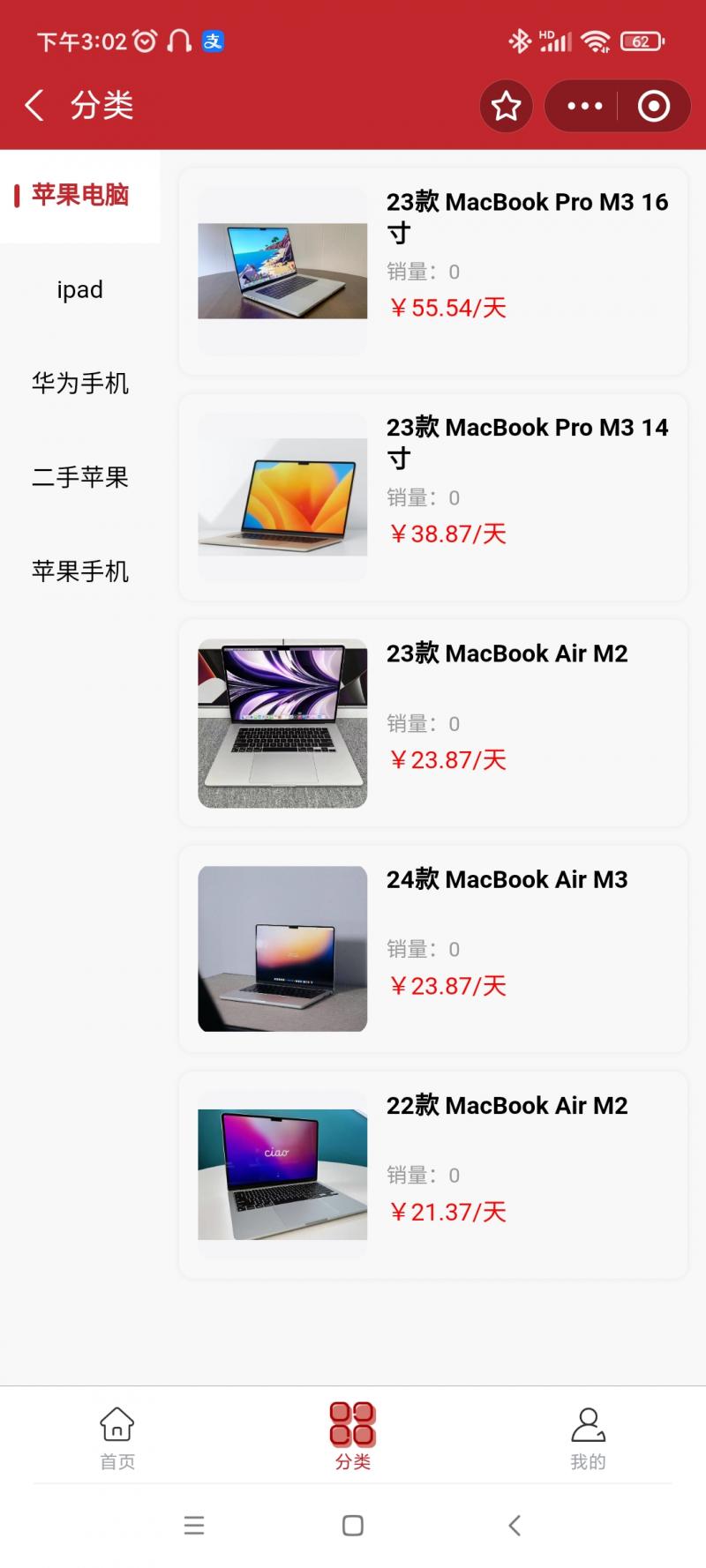
Task: Open the three-dot more menu
Action: click(584, 107)
